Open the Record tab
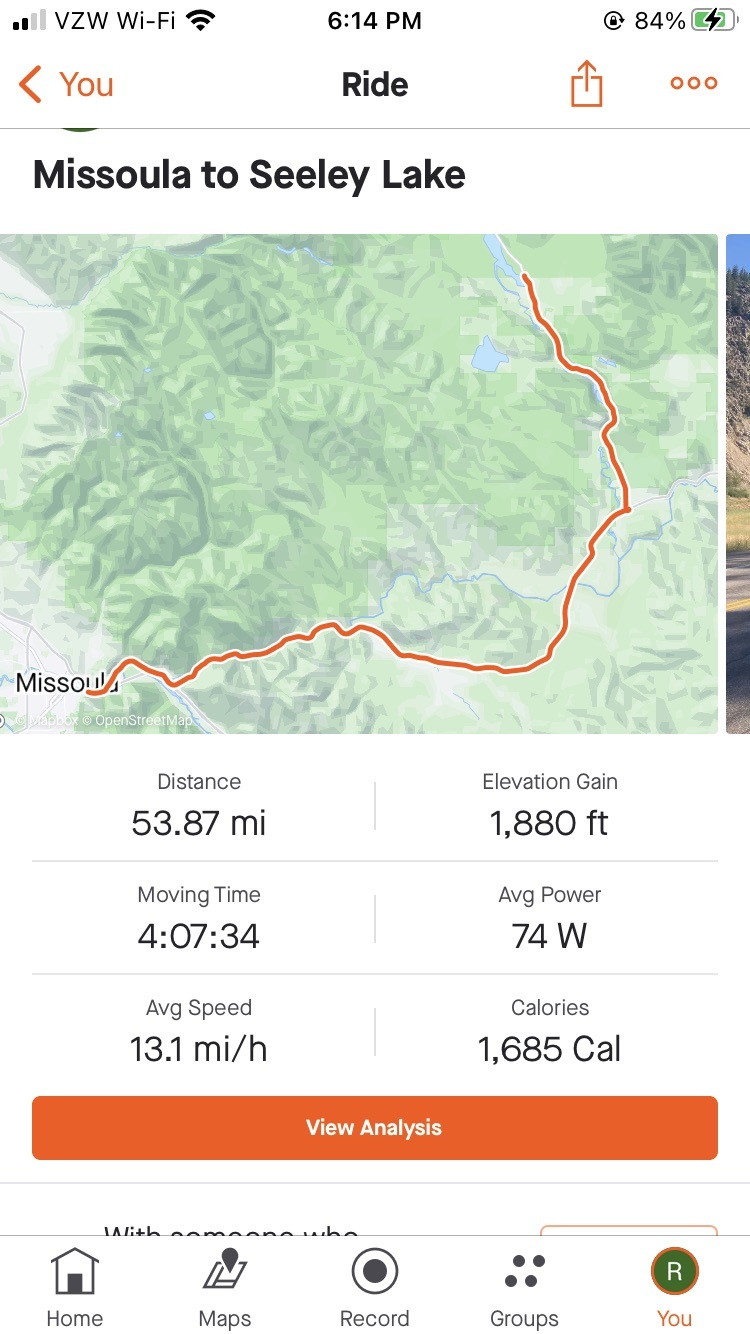The image size is (750, 1334). (x=375, y=1287)
